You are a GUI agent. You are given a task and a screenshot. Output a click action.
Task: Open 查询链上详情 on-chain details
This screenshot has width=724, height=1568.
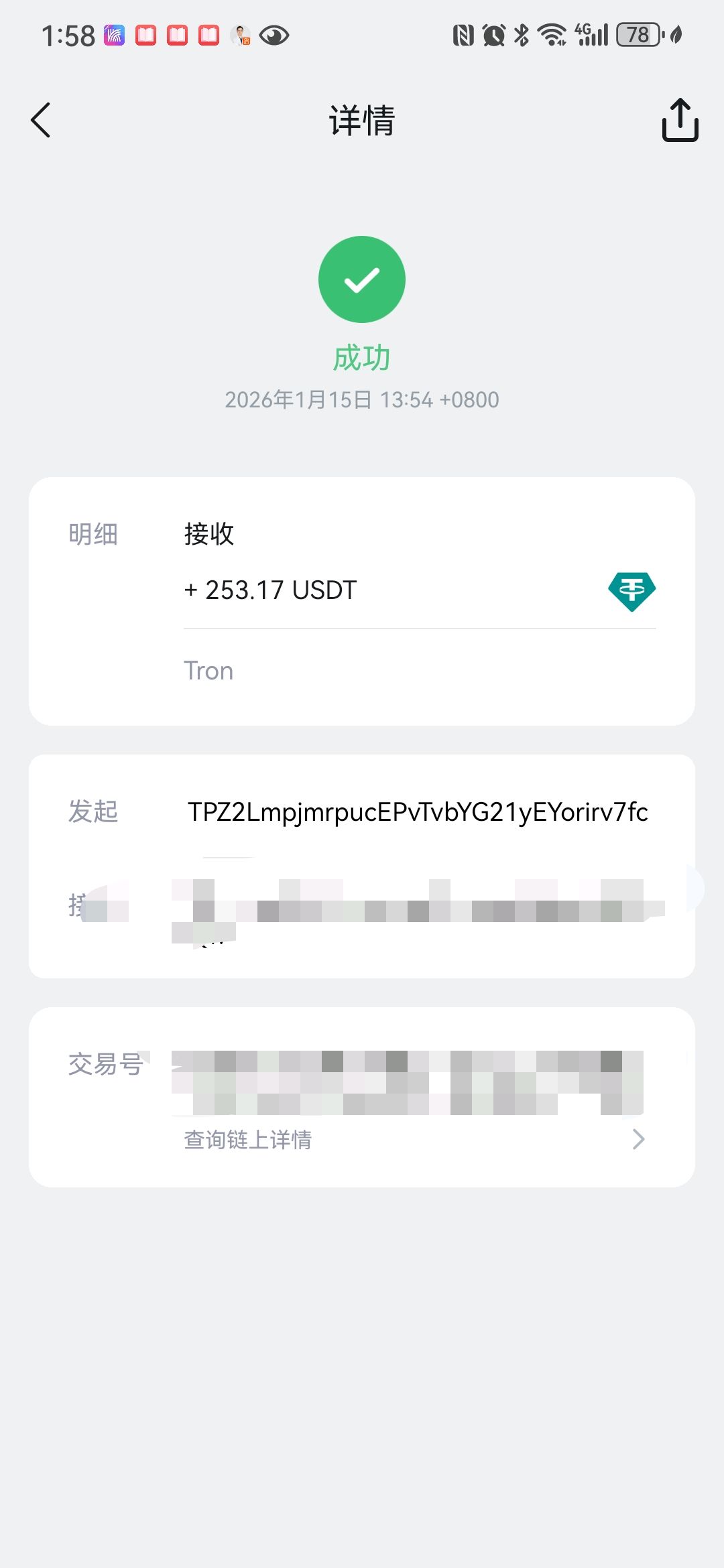tap(412, 1139)
